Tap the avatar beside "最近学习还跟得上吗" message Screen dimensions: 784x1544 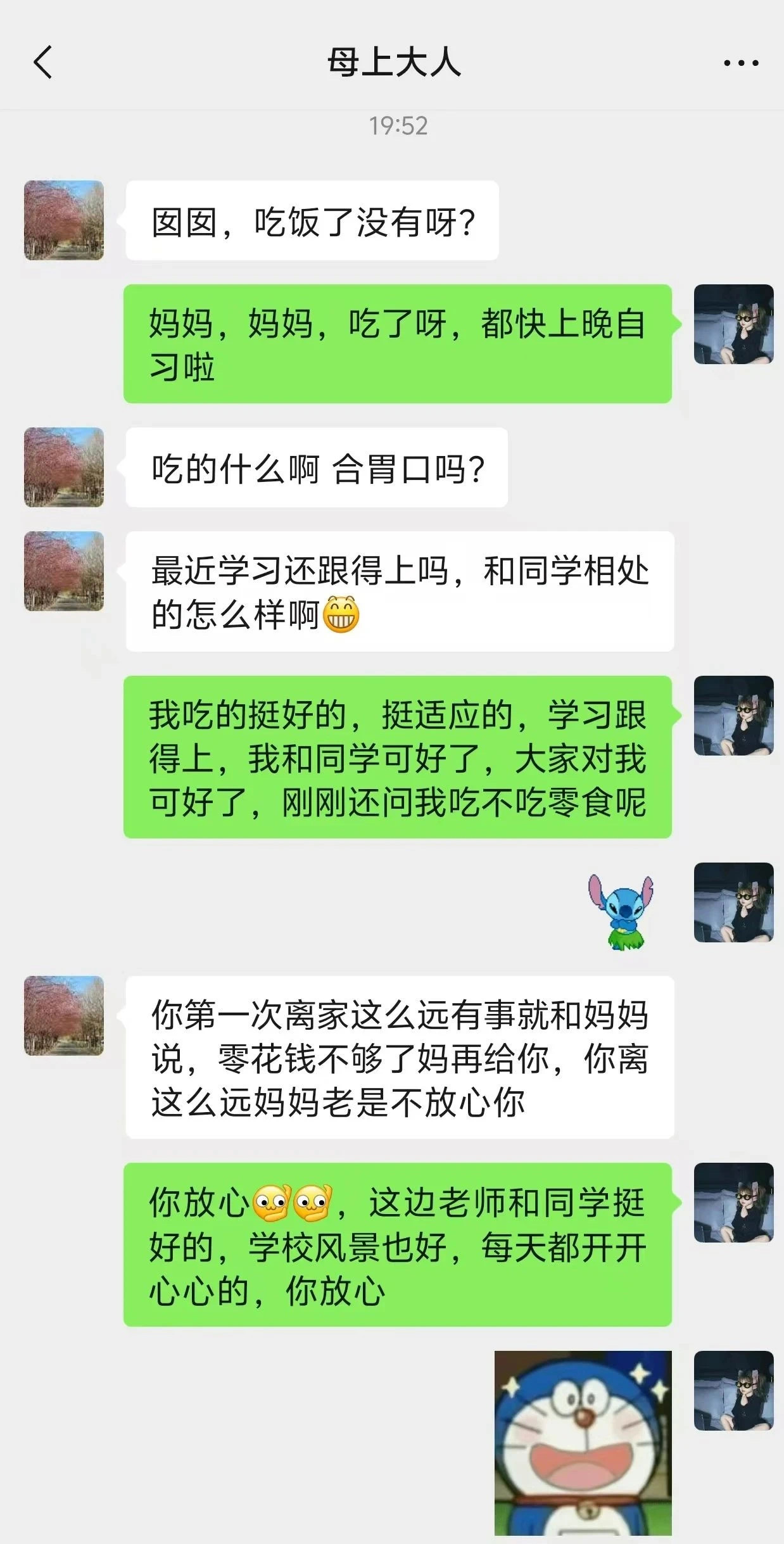64,571
